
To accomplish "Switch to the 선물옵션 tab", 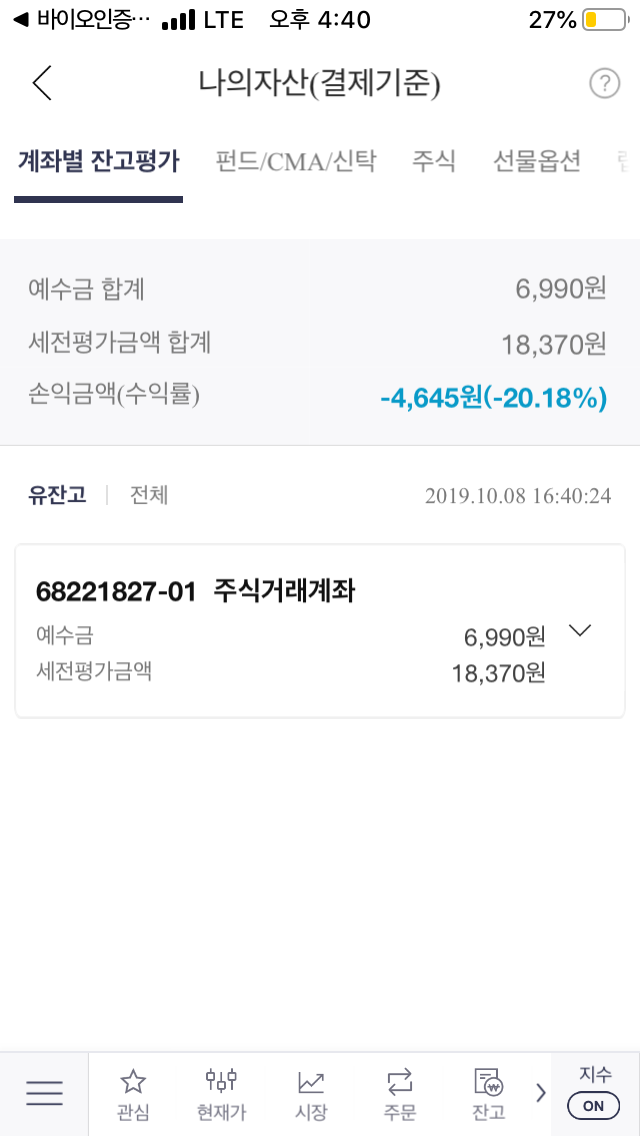I will tap(537, 162).
